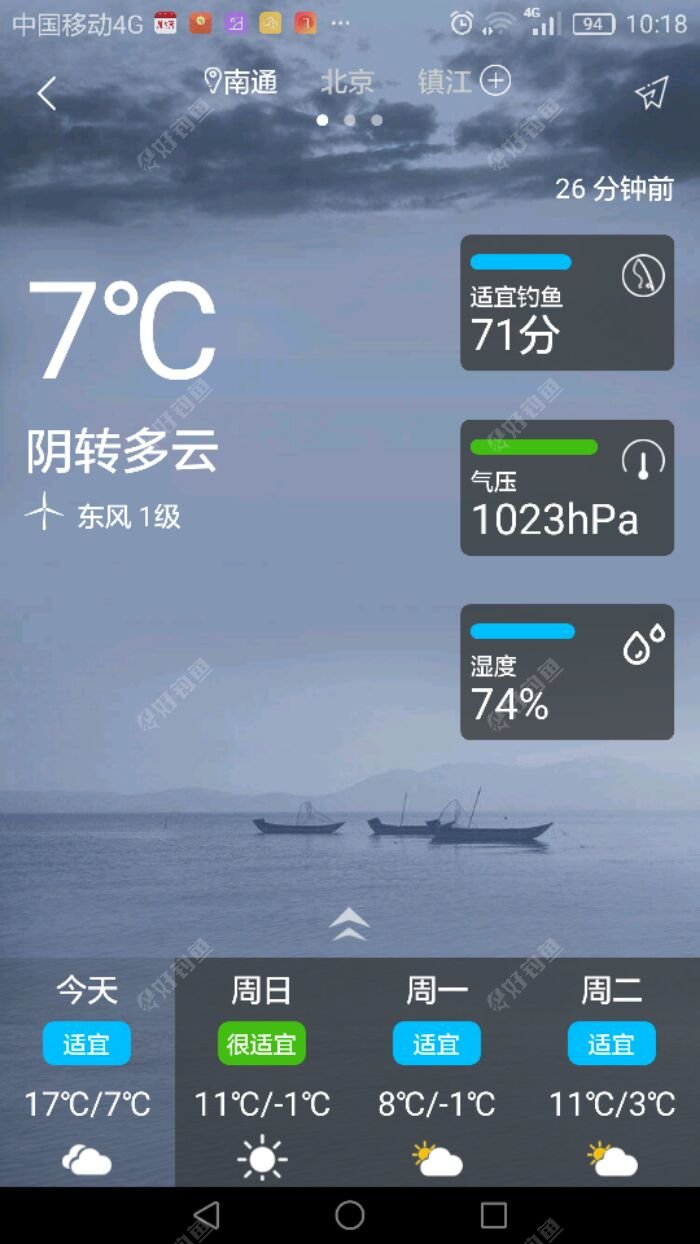Add a new city with the plus icon

(496, 81)
